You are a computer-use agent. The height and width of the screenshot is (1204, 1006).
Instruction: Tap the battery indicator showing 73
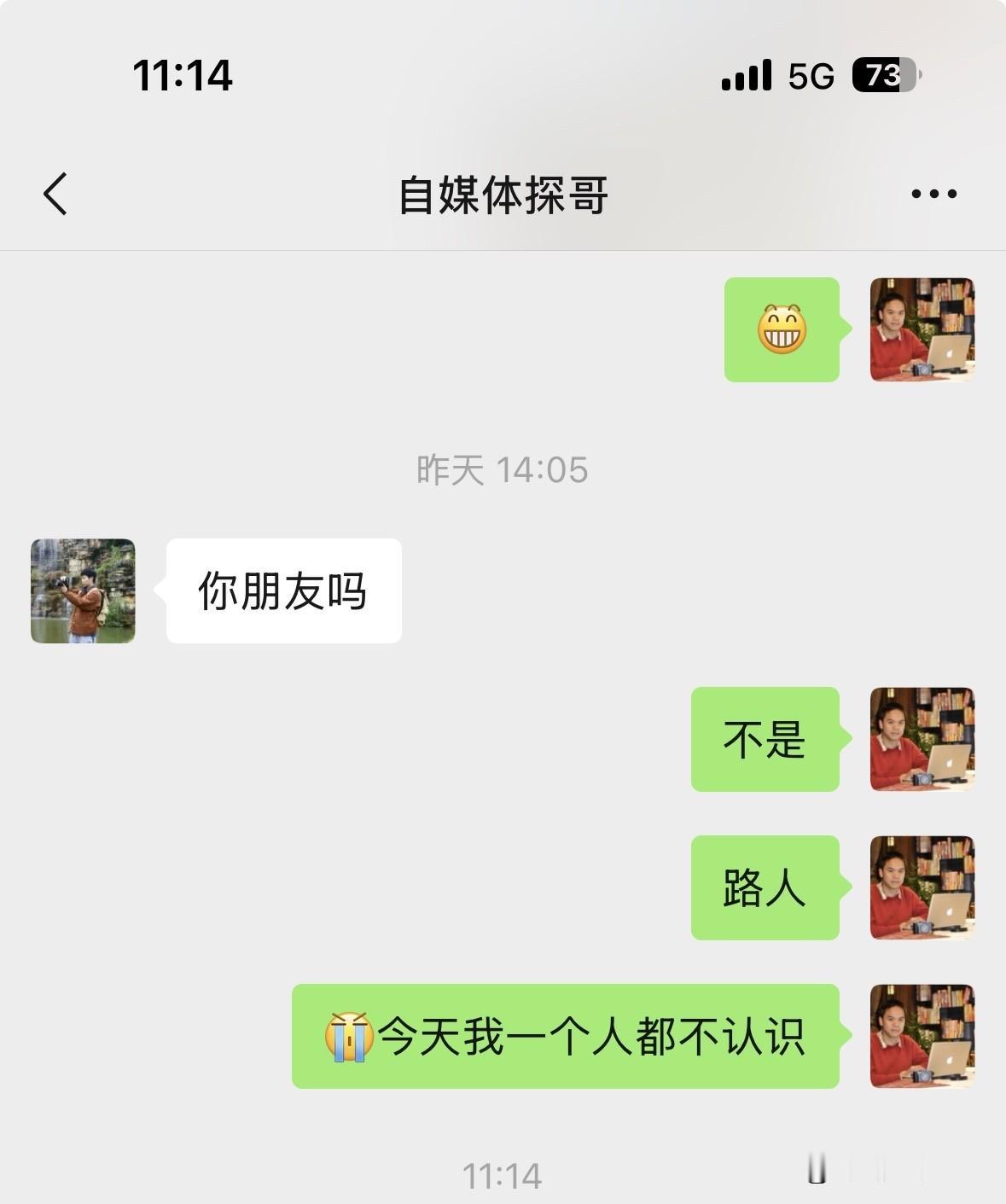[881, 77]
